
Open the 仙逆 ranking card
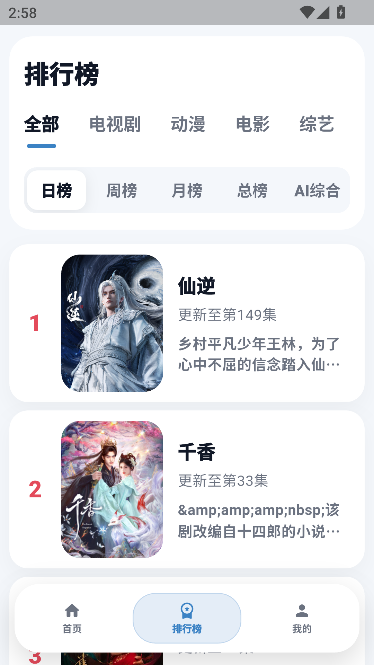click(x=187, y=323)
